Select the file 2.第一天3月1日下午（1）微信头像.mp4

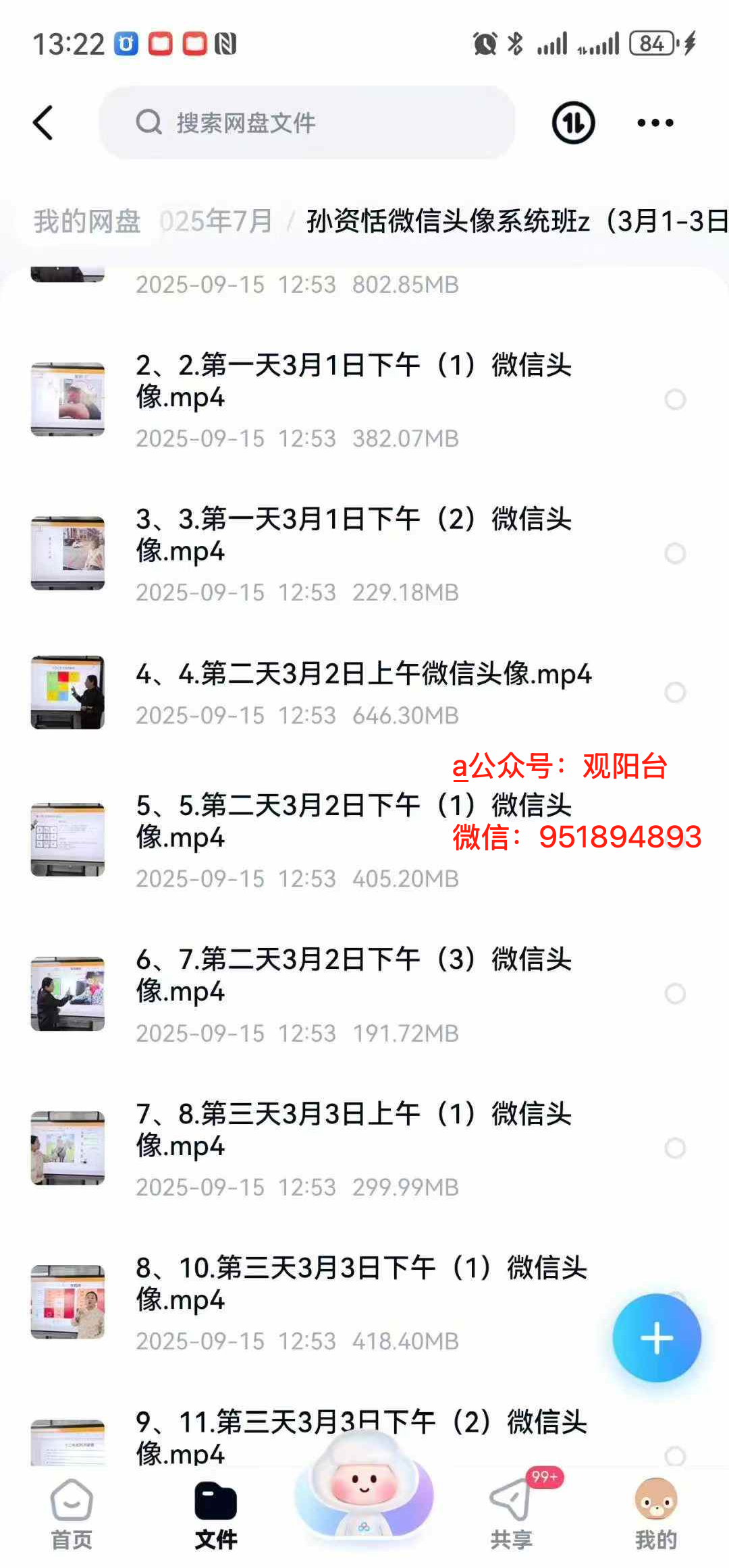pos(675,399)
